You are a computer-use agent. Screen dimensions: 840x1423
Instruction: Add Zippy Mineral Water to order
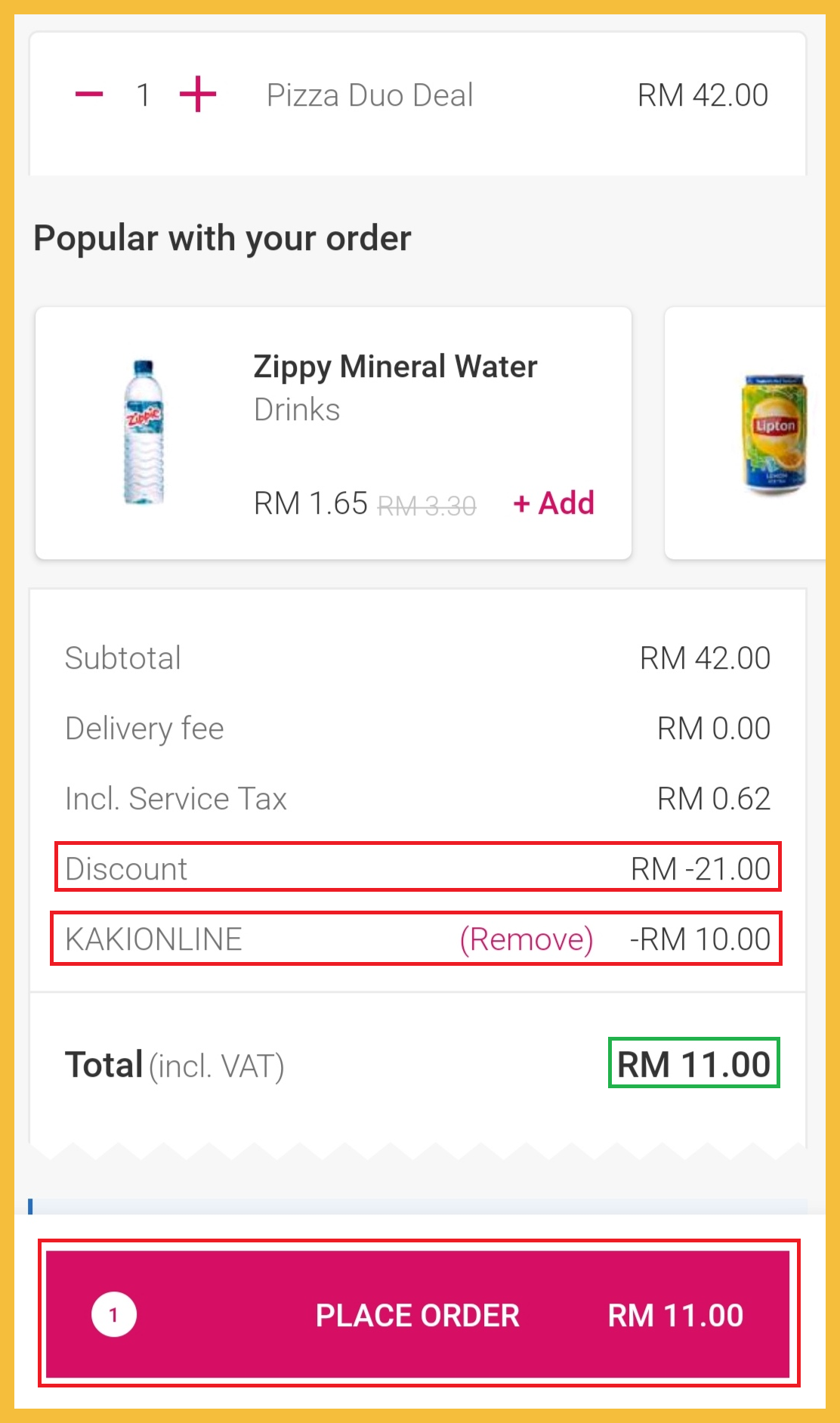click(554, 503)
